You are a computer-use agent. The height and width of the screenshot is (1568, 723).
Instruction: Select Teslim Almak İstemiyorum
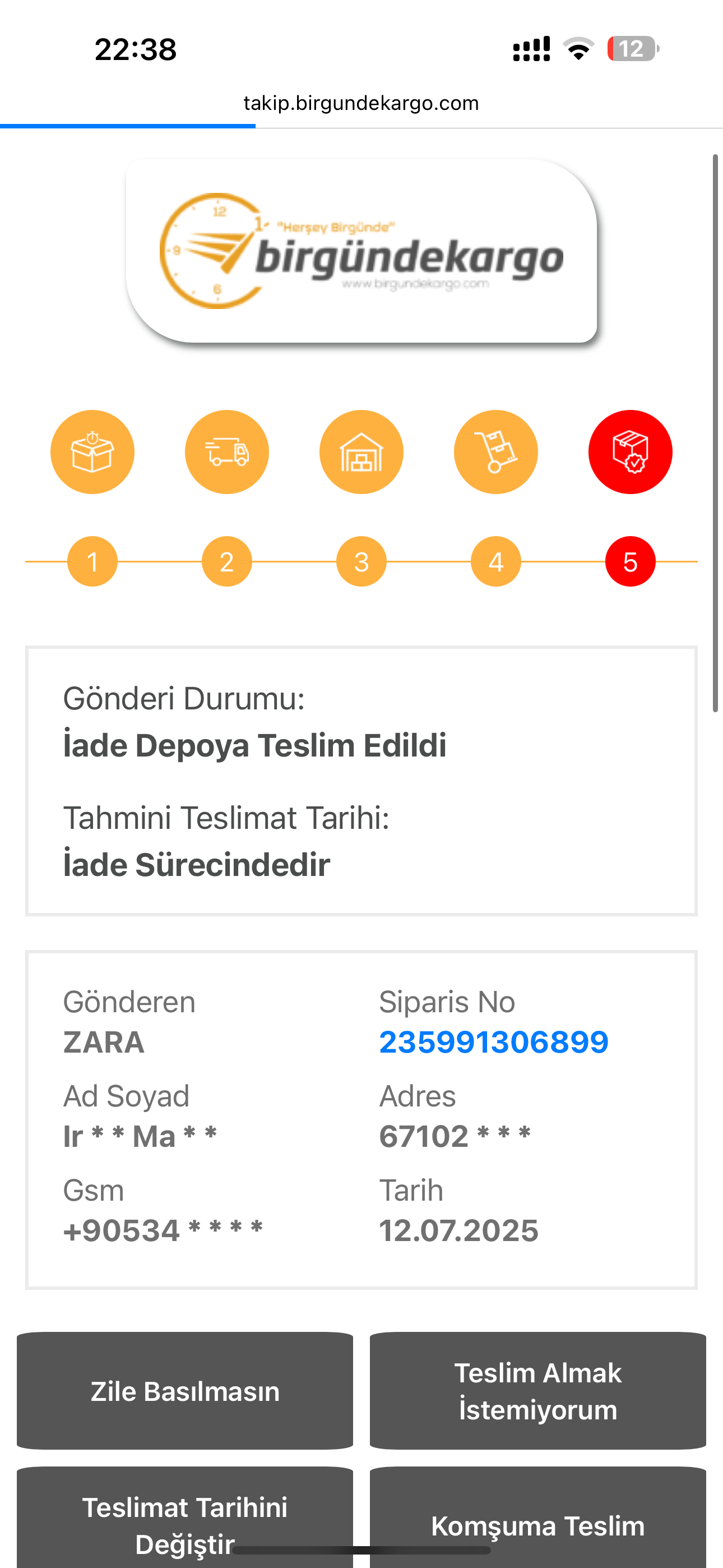click(x=537, y=1391)
